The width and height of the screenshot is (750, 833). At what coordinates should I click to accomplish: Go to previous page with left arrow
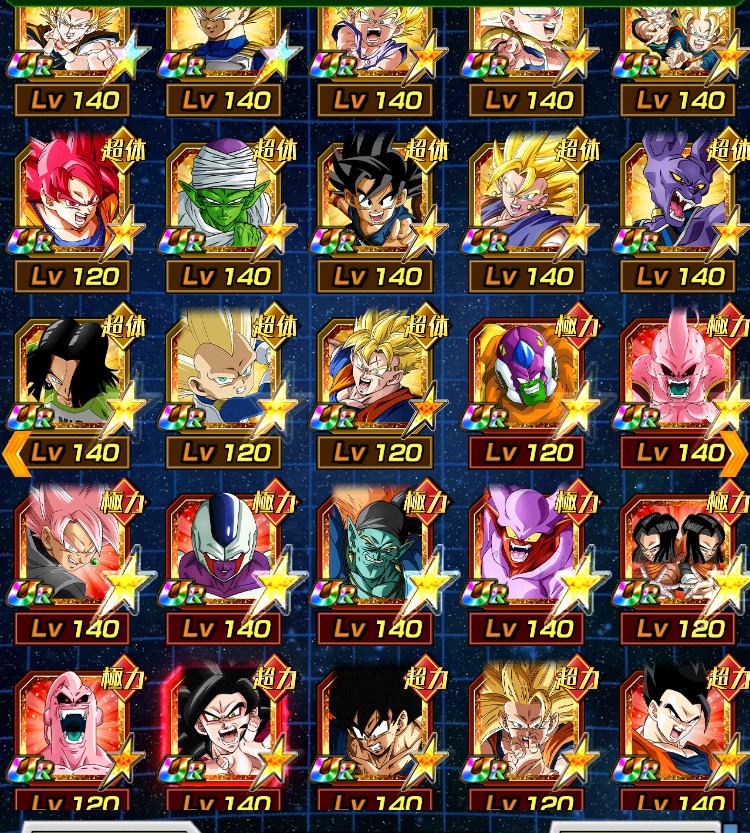click(x=14, y=452)
